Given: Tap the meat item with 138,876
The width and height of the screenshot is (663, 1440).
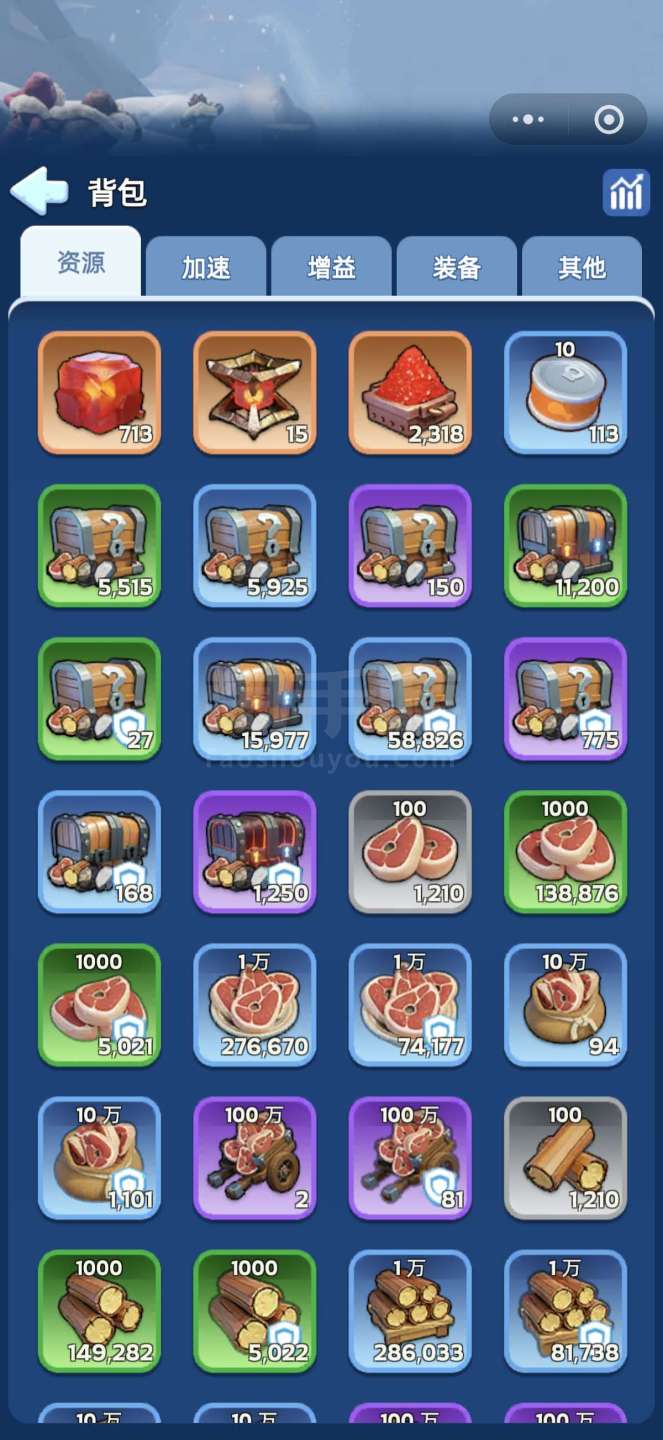Looking at the screenshot, I should click(x=565, y=852).
